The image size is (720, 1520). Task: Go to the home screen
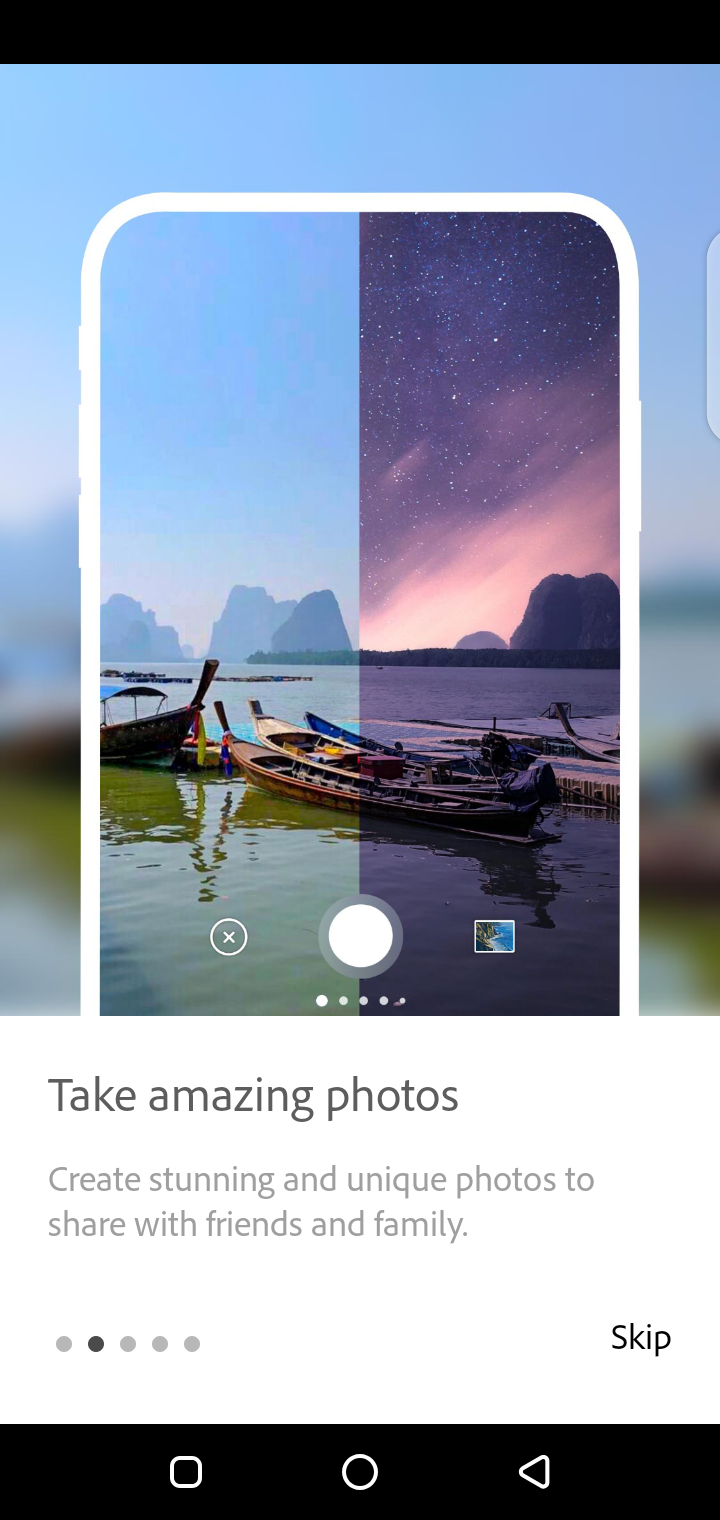[360, 1471]
